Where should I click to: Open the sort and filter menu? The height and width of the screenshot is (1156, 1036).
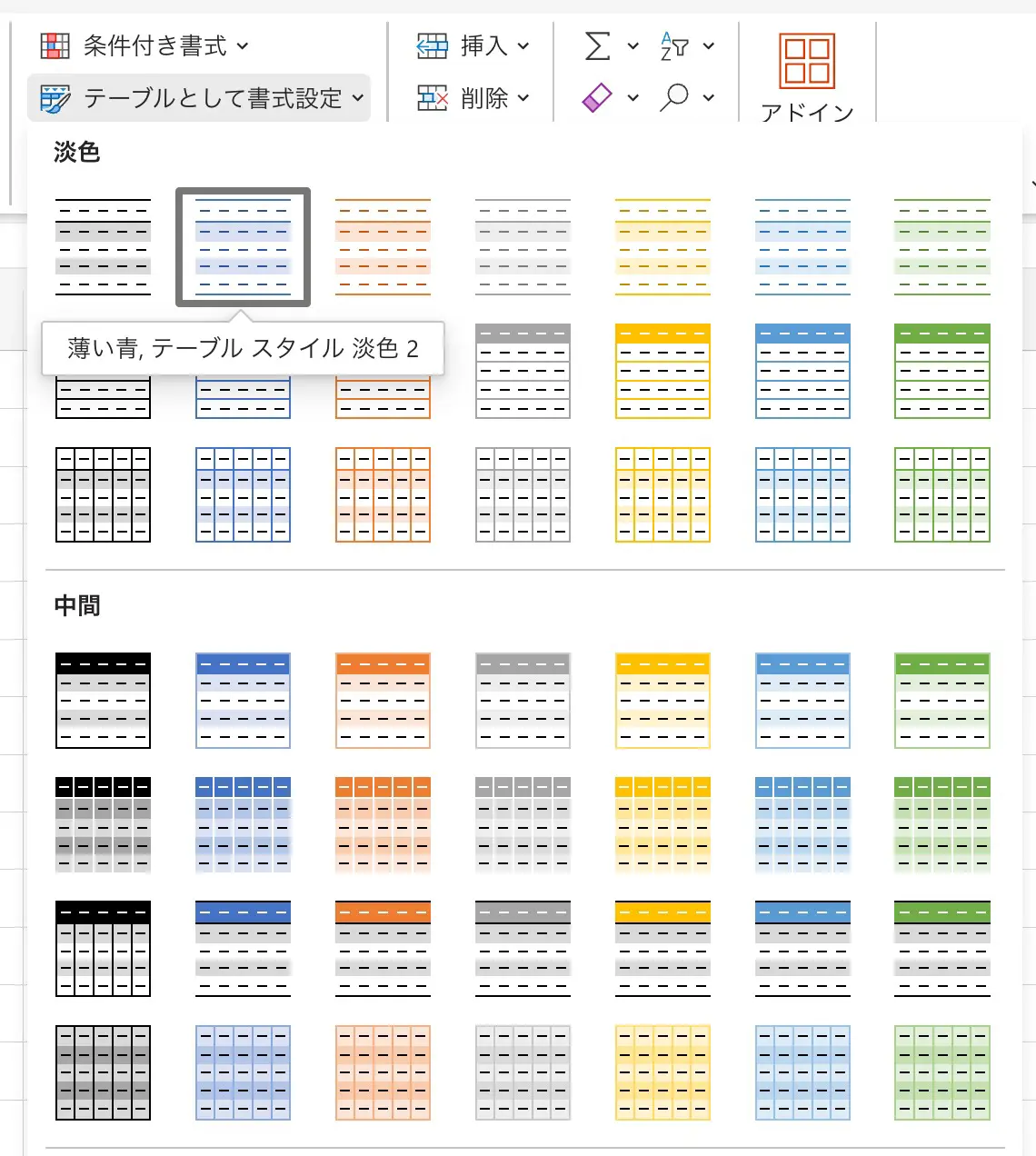(686, 45)
